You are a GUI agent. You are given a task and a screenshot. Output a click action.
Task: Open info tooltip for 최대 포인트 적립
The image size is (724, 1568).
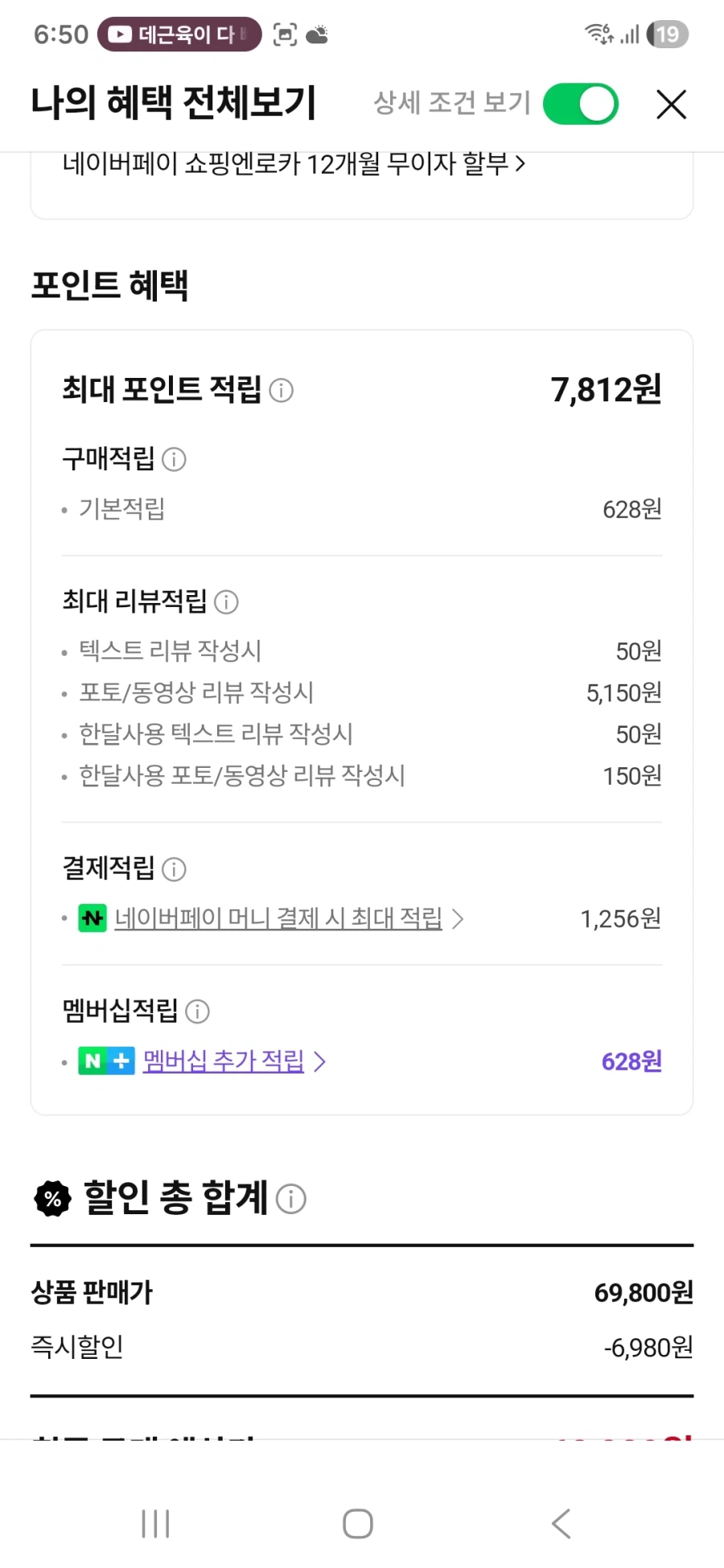(281, 392)
